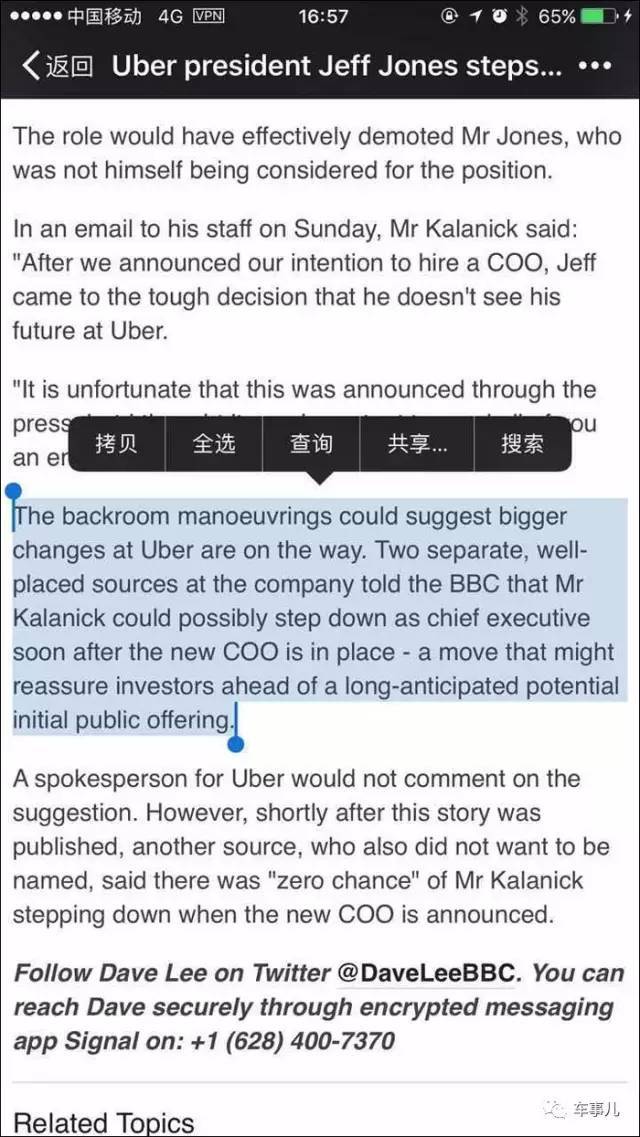
Task: Choose 全选 to select all text
Action: tap(214, 444)
